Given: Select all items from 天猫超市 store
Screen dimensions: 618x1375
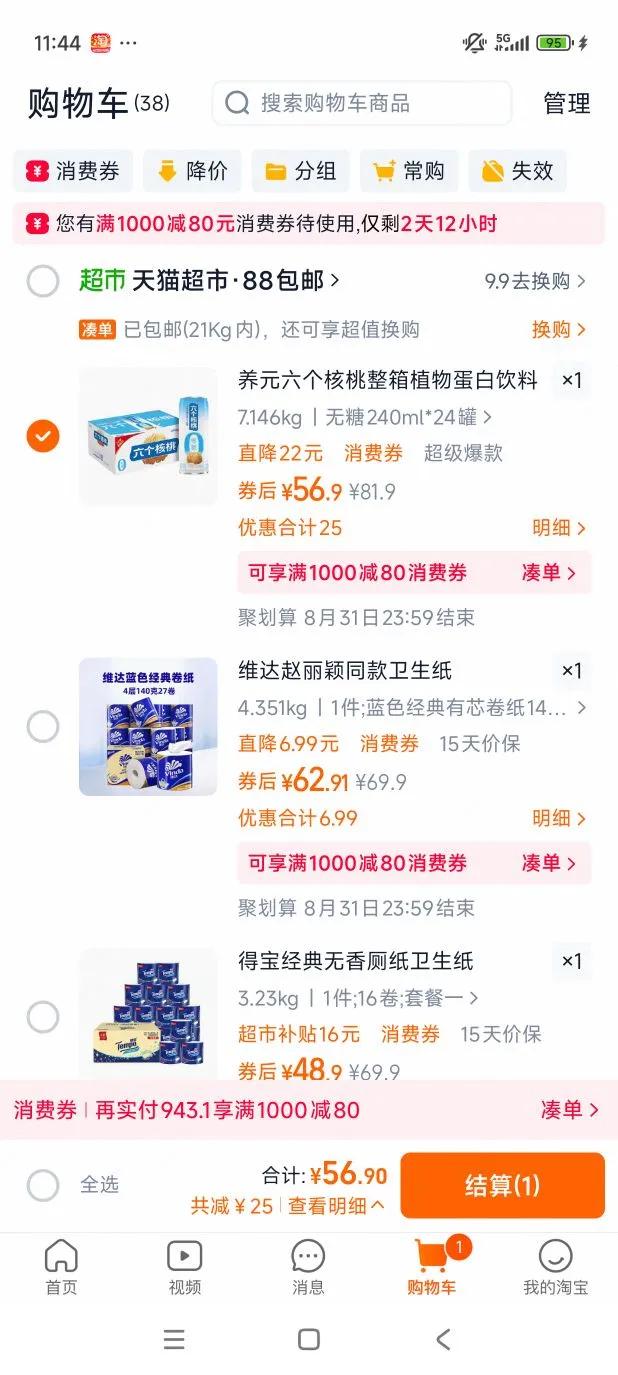Looking at the screenshot, I should click(43, 281).
